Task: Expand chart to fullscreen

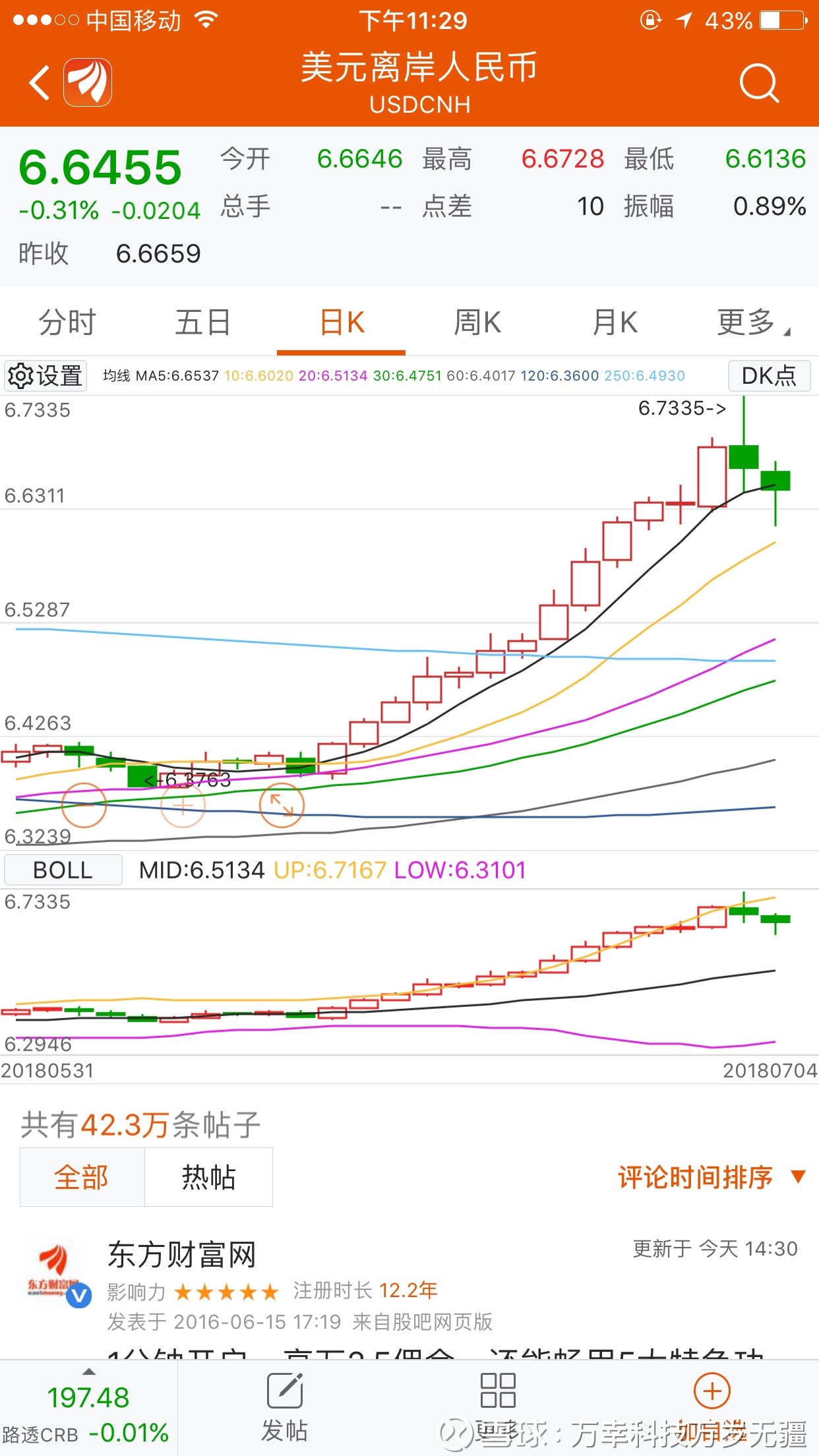Action: 282,805
